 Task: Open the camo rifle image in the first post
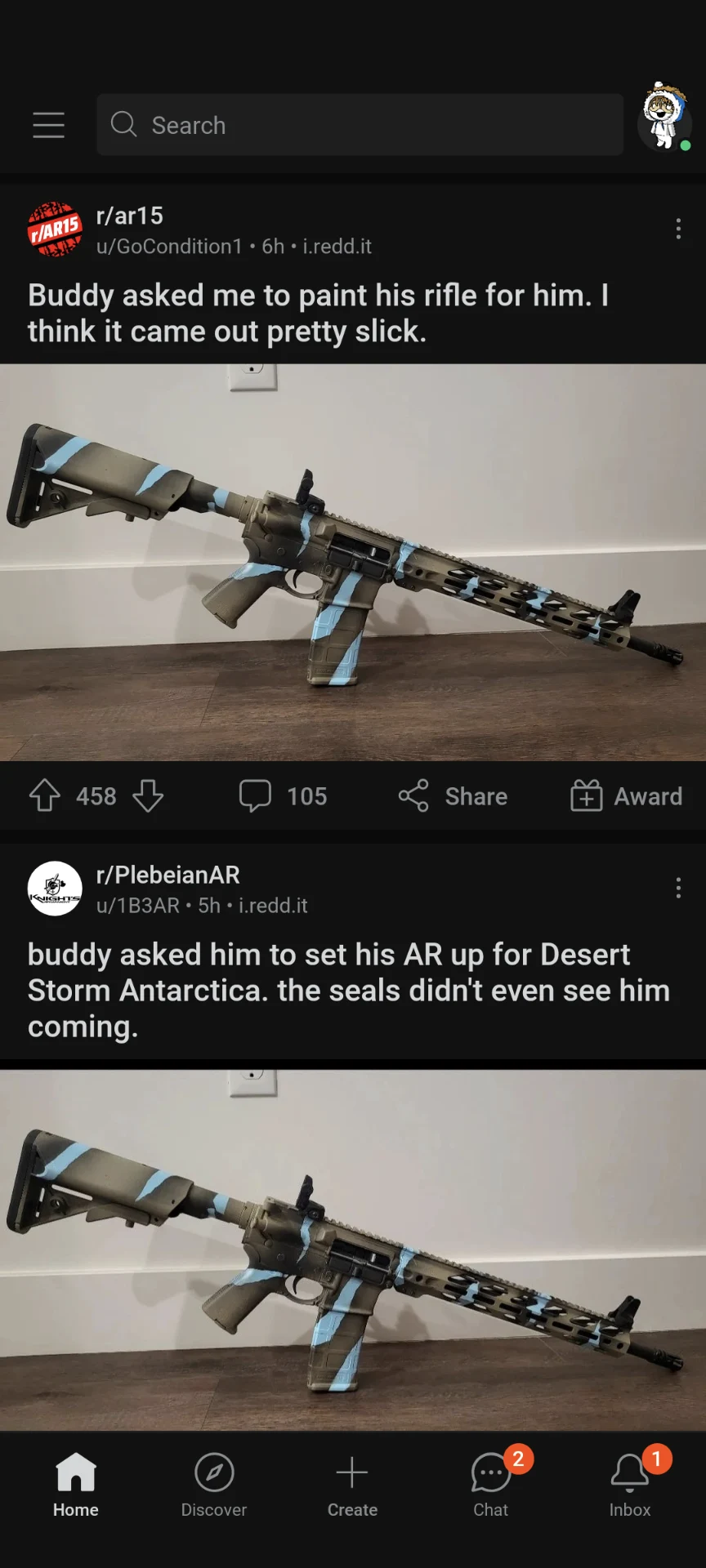tap(353, 563)
